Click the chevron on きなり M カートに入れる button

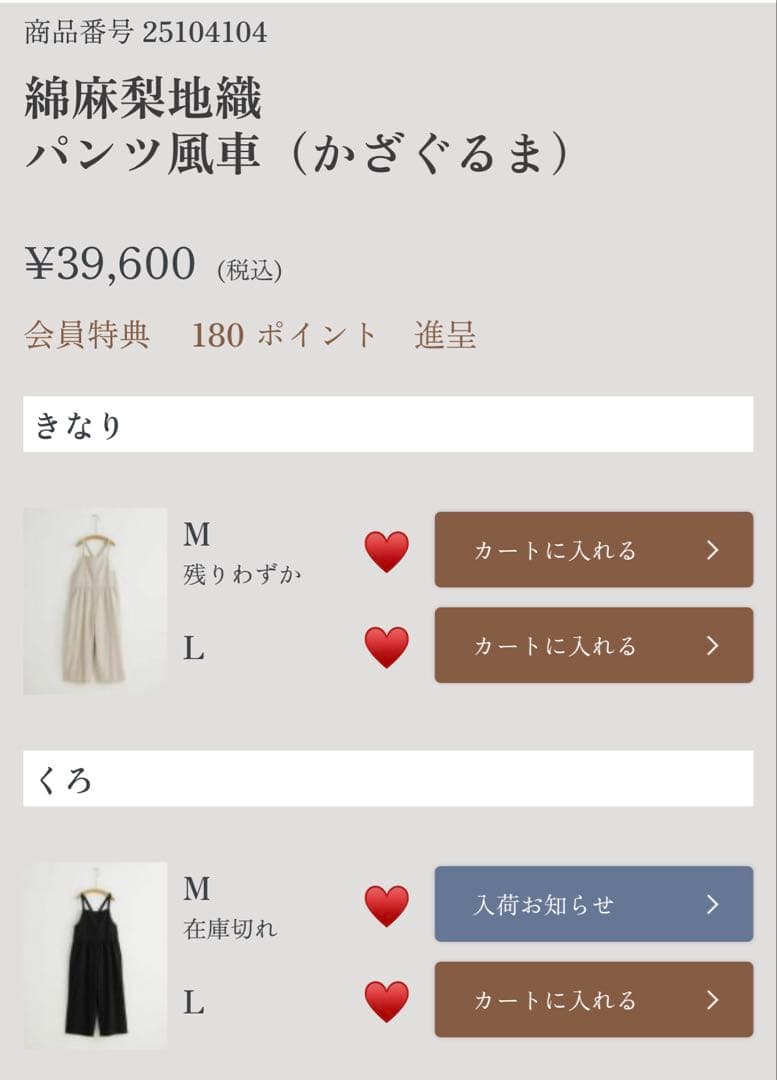coord(713,551)
